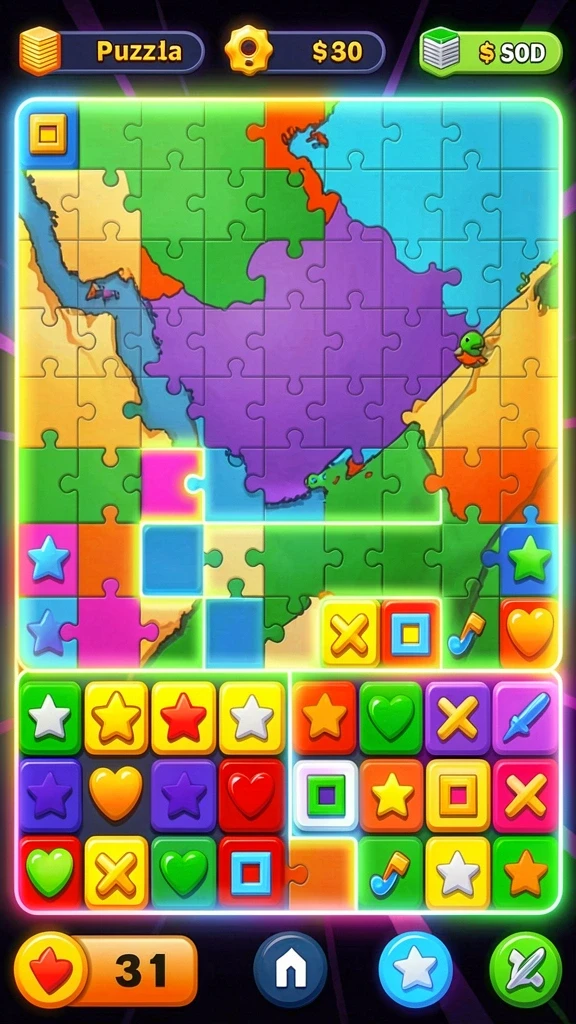Tap the yellow square icon on the board corner
576x1024 pixels.
[x=48, y=134]
